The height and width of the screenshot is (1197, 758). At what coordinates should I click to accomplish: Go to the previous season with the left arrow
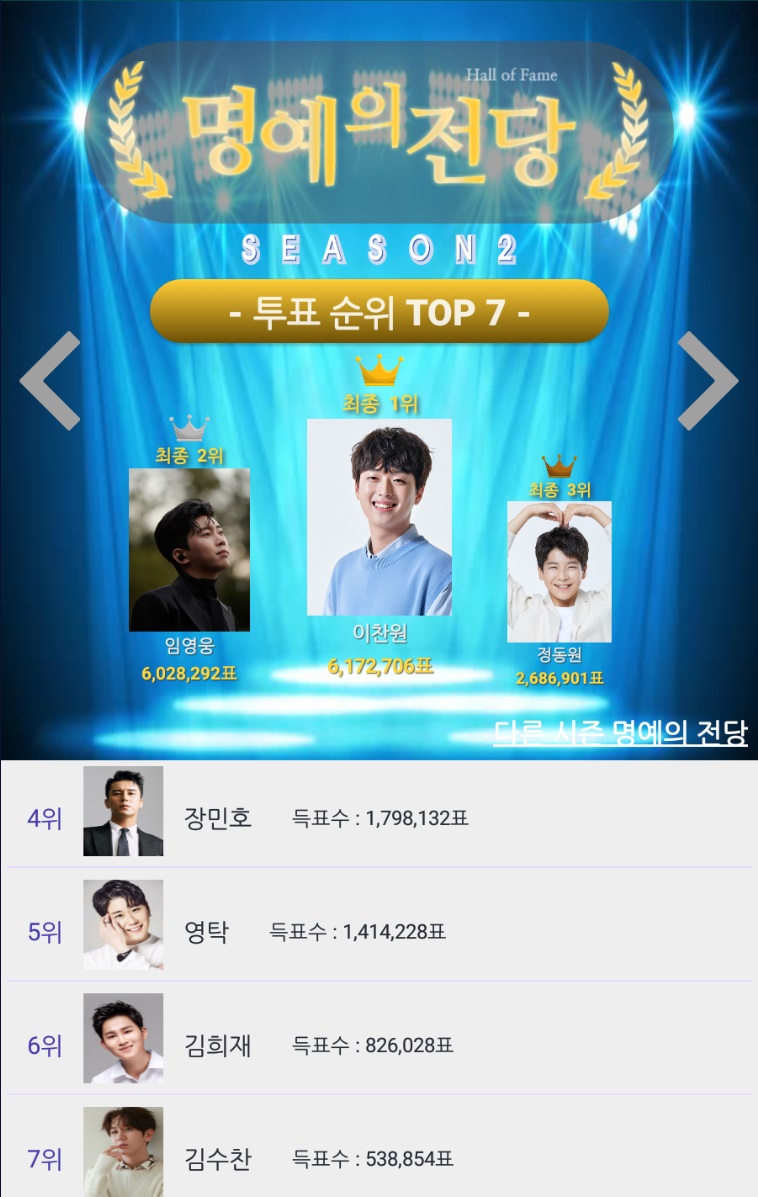click(50, 381)
